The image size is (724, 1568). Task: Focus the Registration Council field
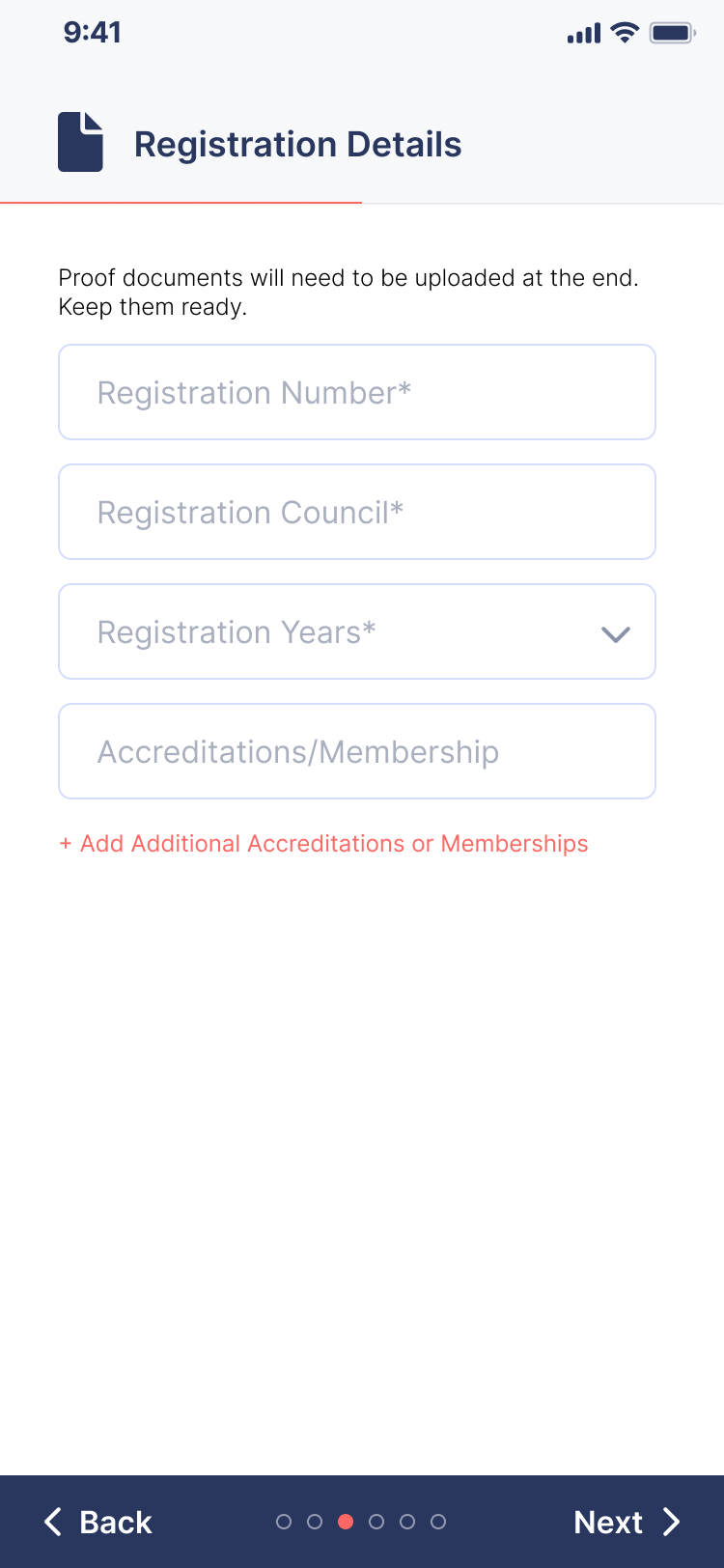357,512
